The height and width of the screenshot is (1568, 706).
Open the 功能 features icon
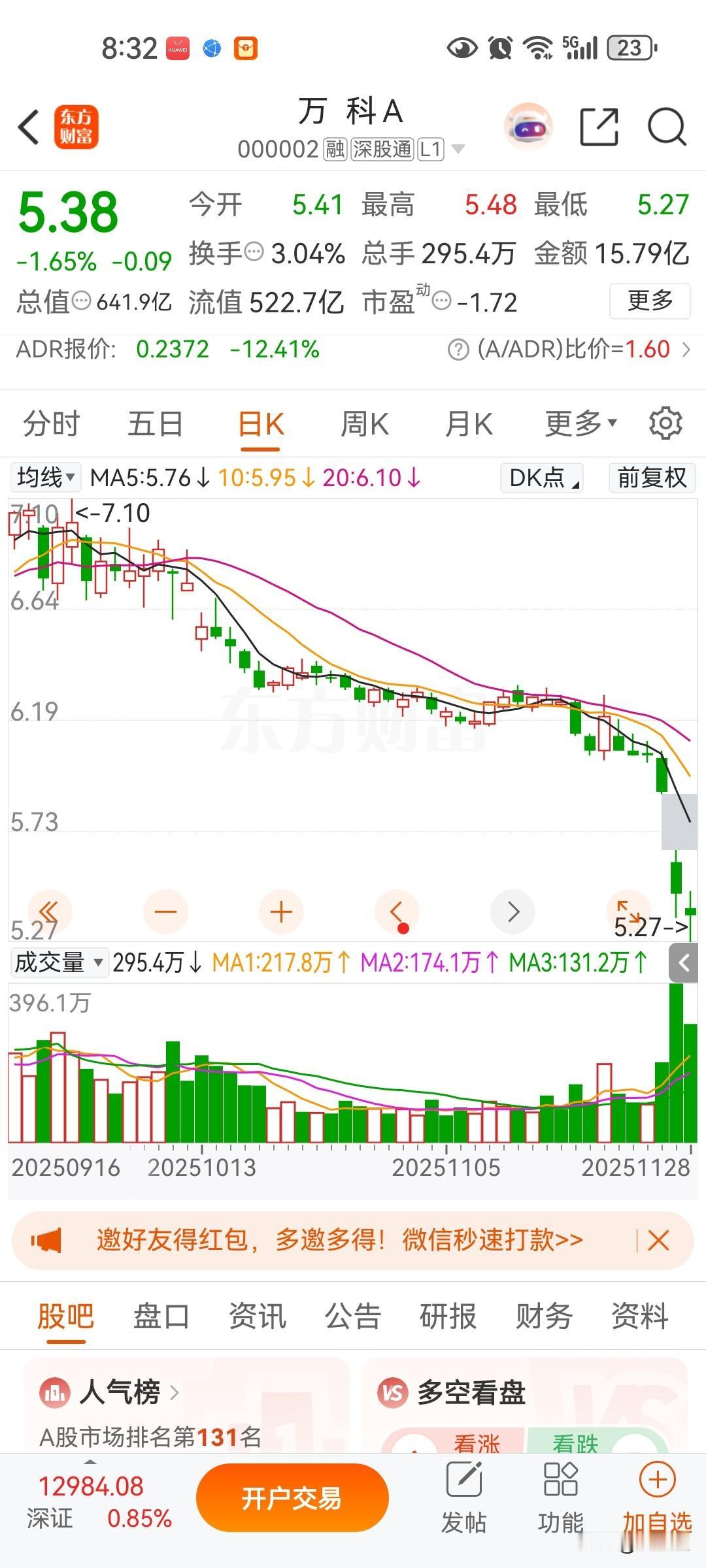[561, 1496]
